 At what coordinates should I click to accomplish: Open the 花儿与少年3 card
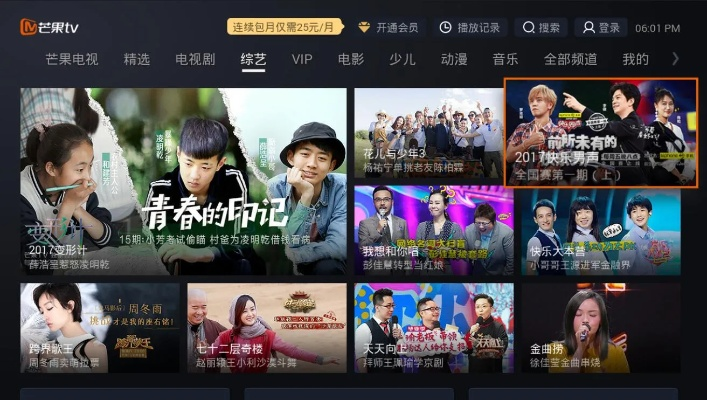click(433, 133)
